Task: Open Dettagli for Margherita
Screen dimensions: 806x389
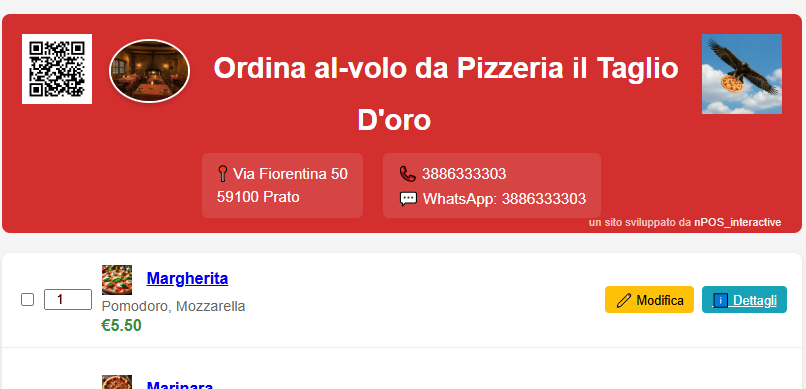Action: pyautogui.click(x=744, y=300)
